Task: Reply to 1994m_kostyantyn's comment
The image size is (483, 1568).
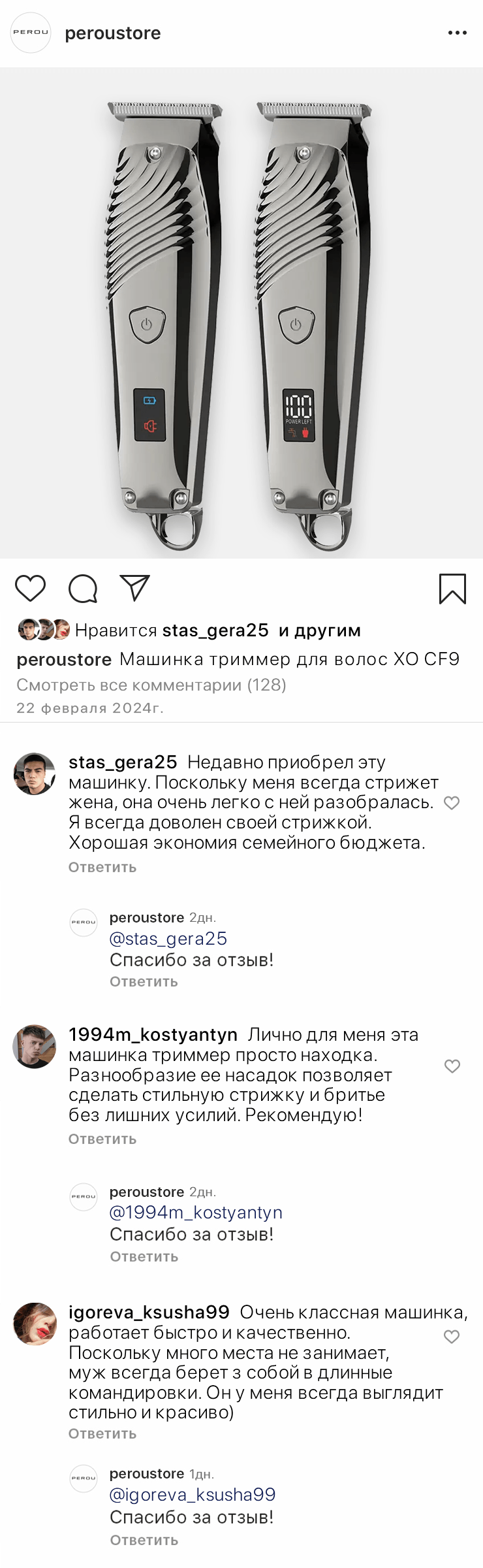Action: [102, 1139]
